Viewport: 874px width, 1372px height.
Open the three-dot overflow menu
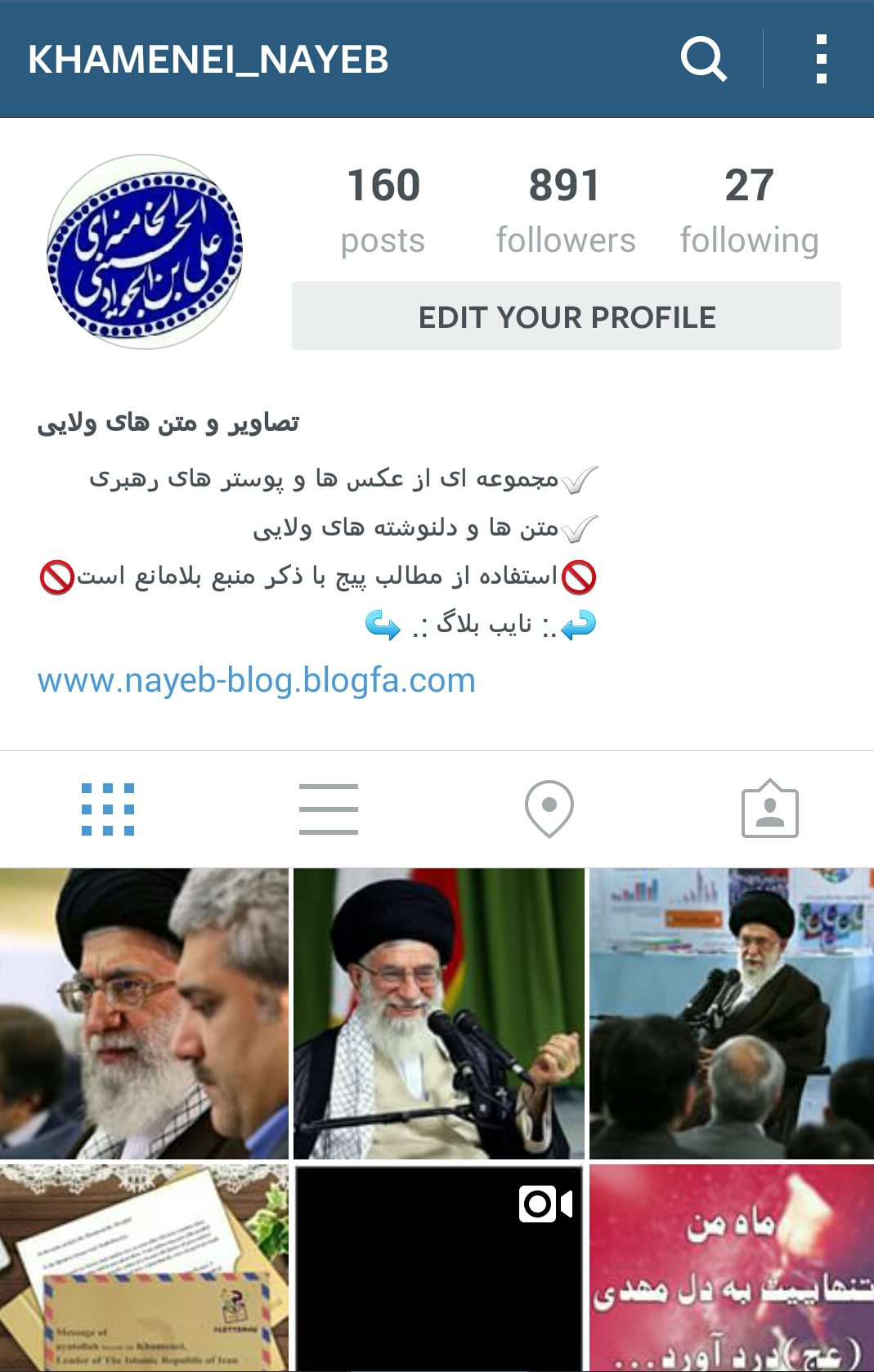pyautogui.click(x=821, y=59)
